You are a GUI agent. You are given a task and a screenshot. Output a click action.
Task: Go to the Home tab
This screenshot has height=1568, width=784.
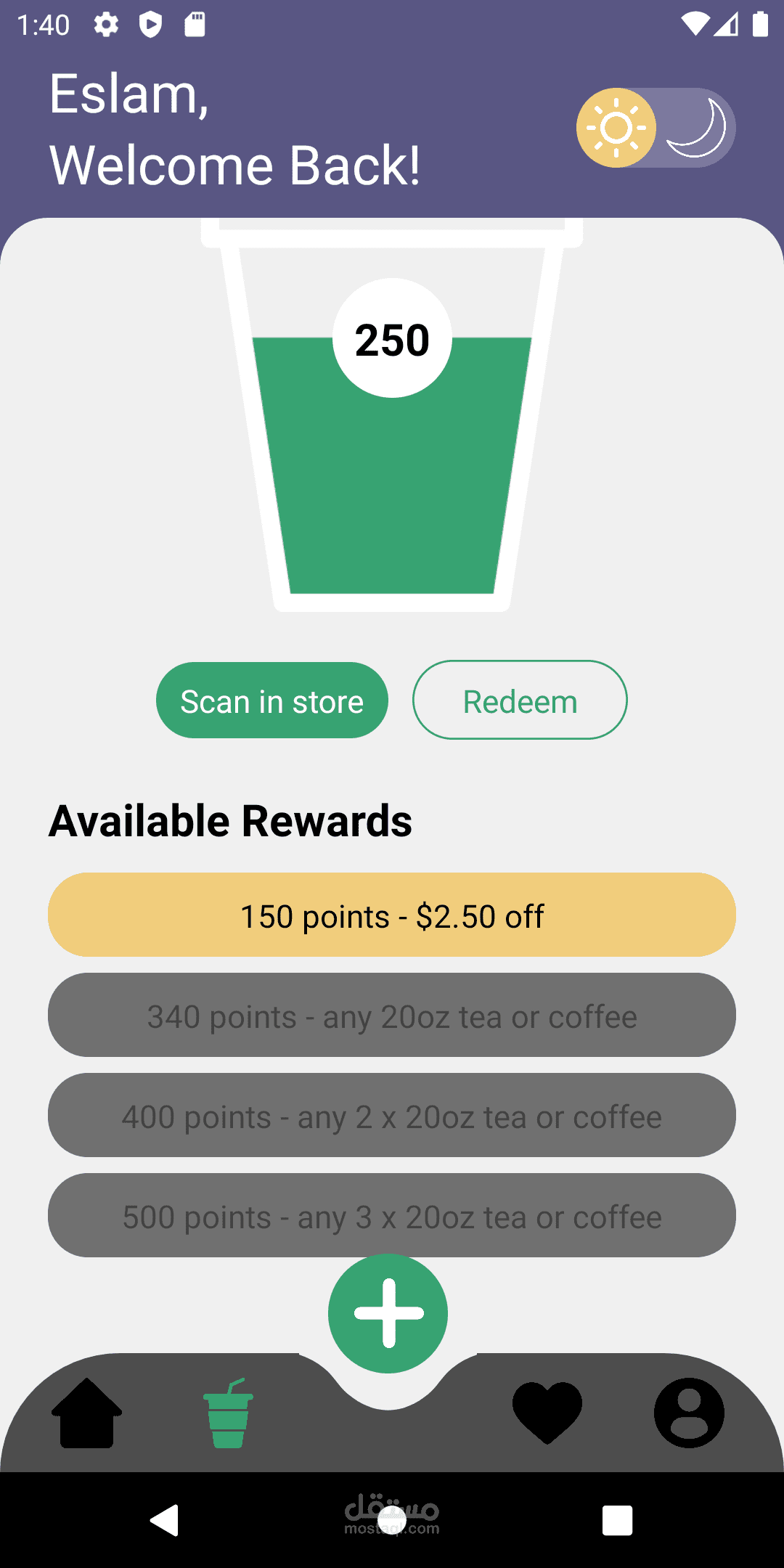(x=86, y=1413)
